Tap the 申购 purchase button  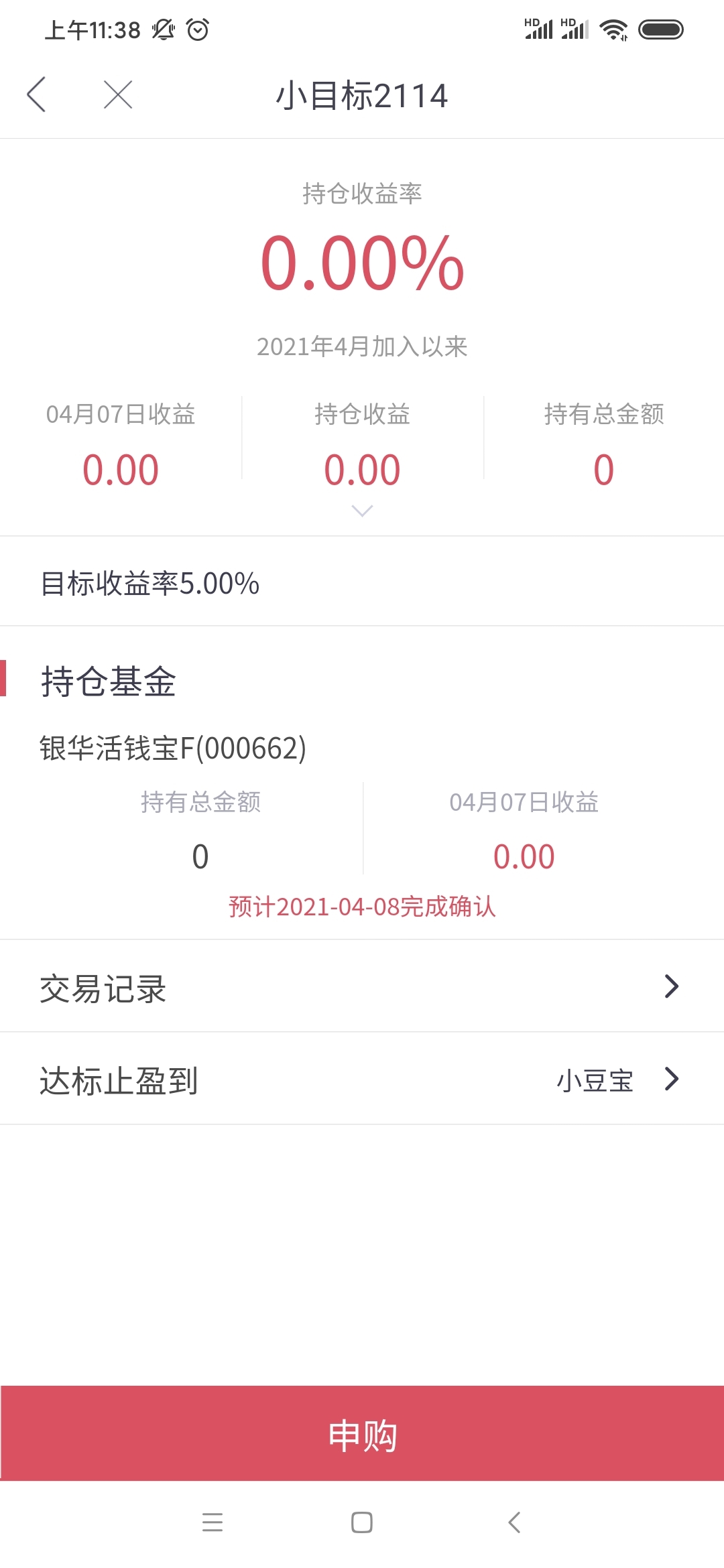[362, 1433]
